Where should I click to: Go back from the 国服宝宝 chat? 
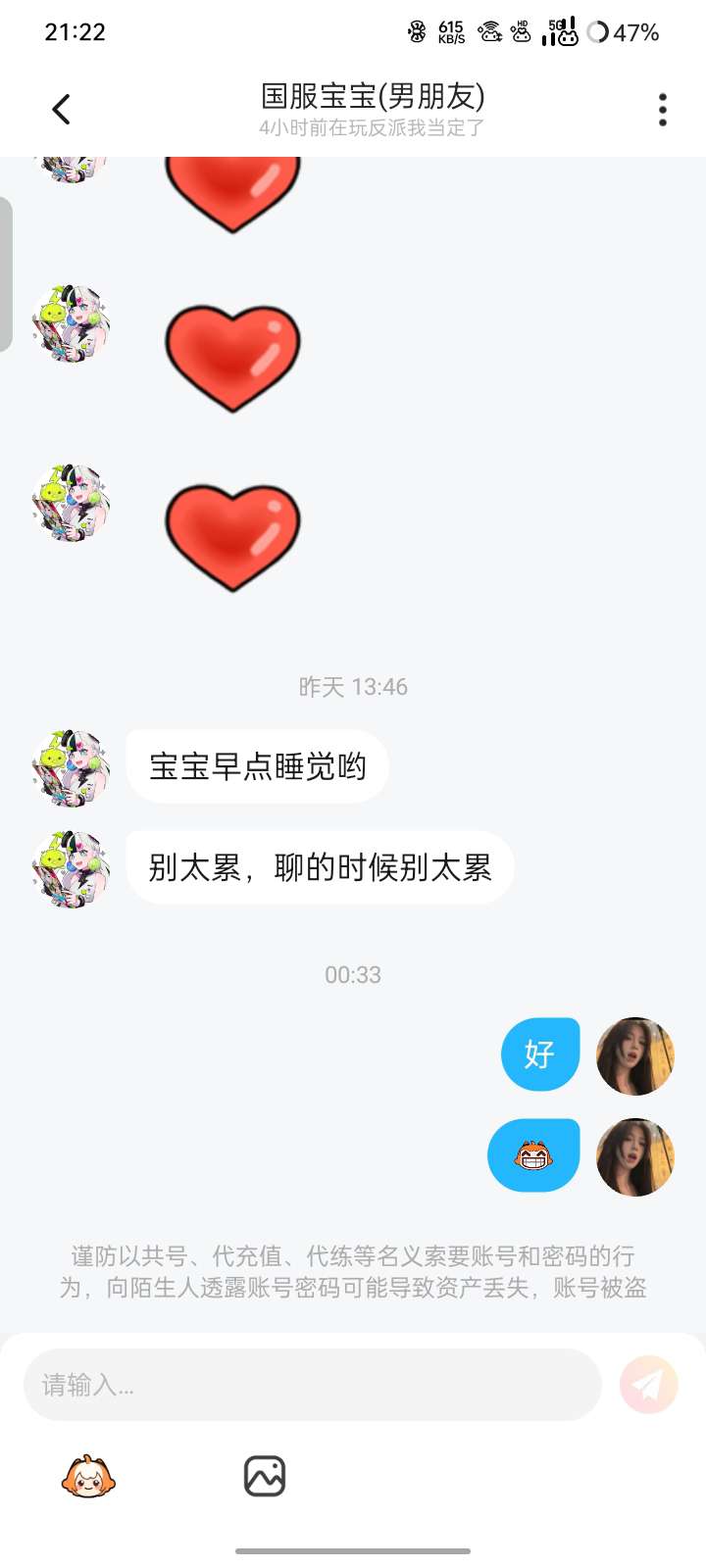point(62,109)
